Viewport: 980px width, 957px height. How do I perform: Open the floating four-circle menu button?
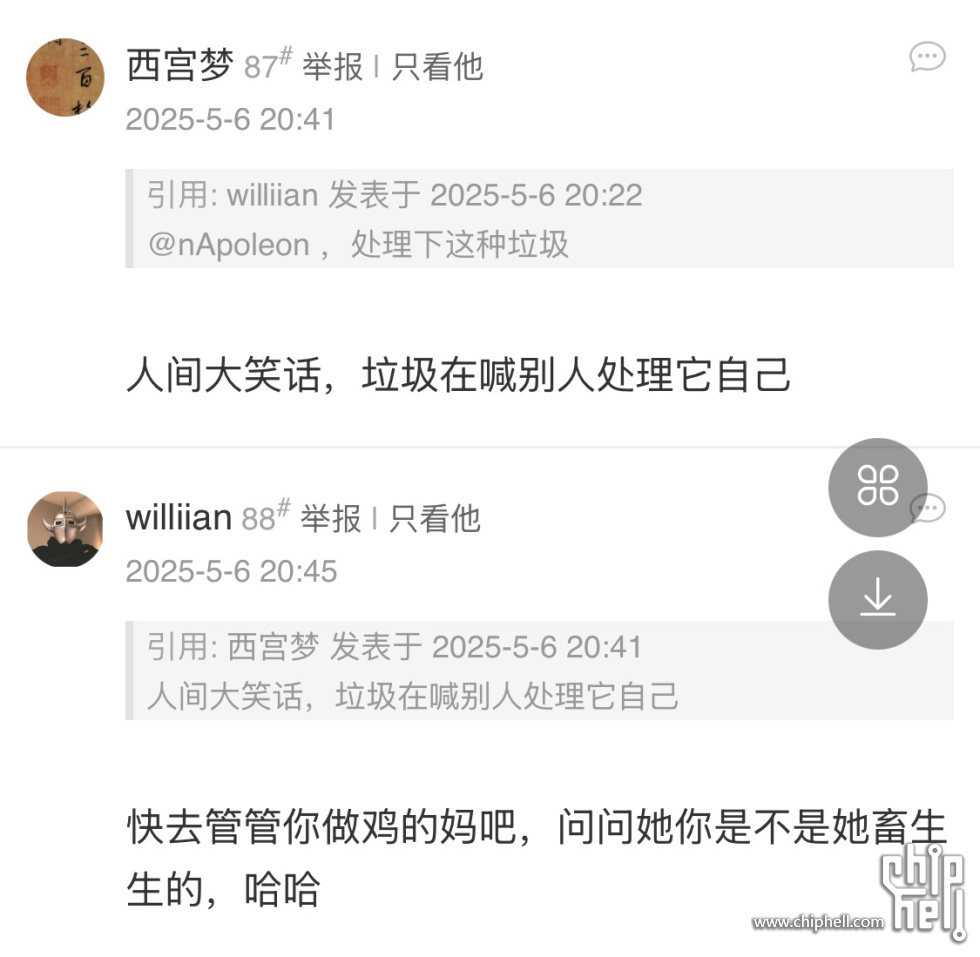pos(877,487)
